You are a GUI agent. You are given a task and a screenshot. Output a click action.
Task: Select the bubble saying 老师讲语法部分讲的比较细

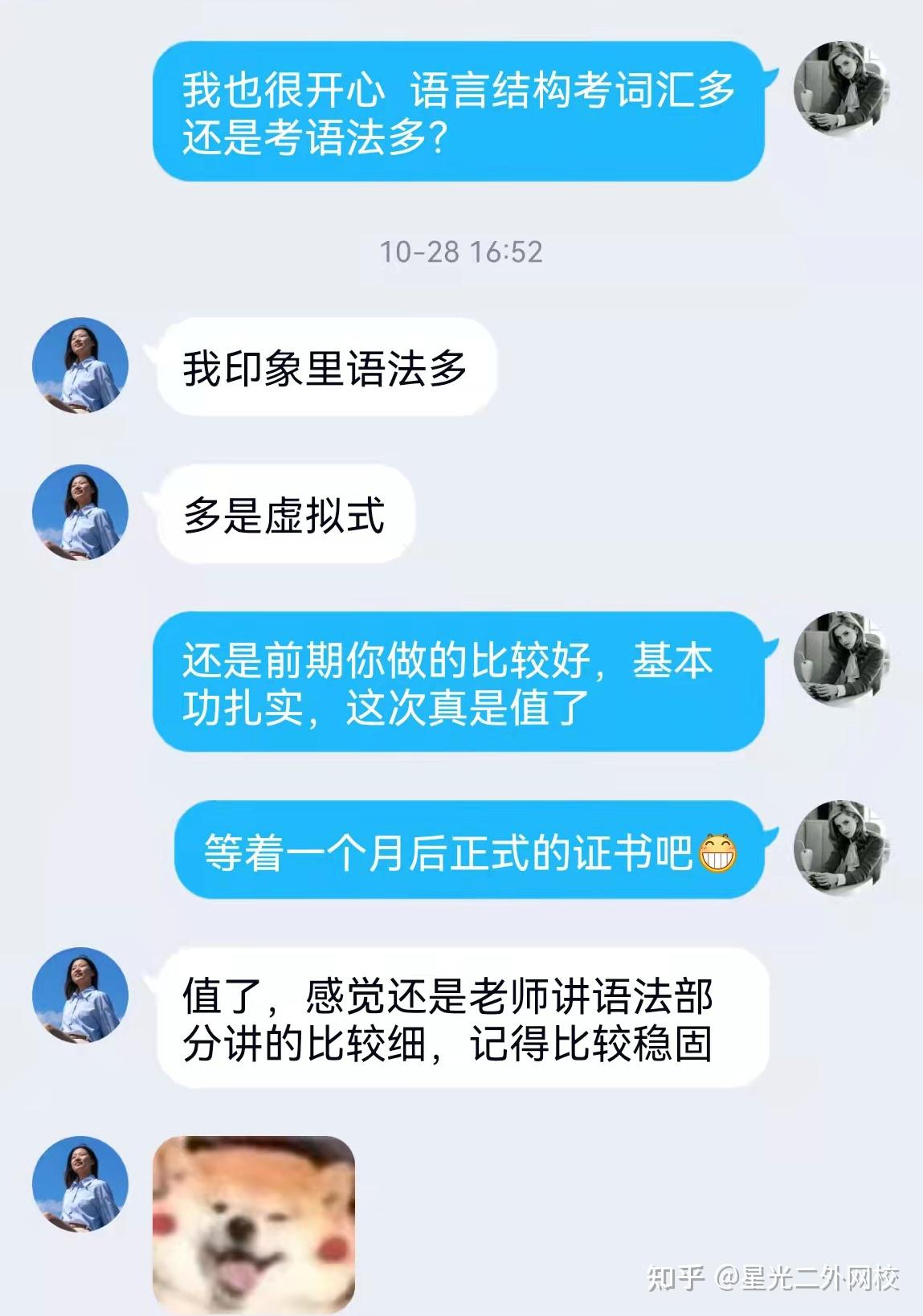(450, 1020)
